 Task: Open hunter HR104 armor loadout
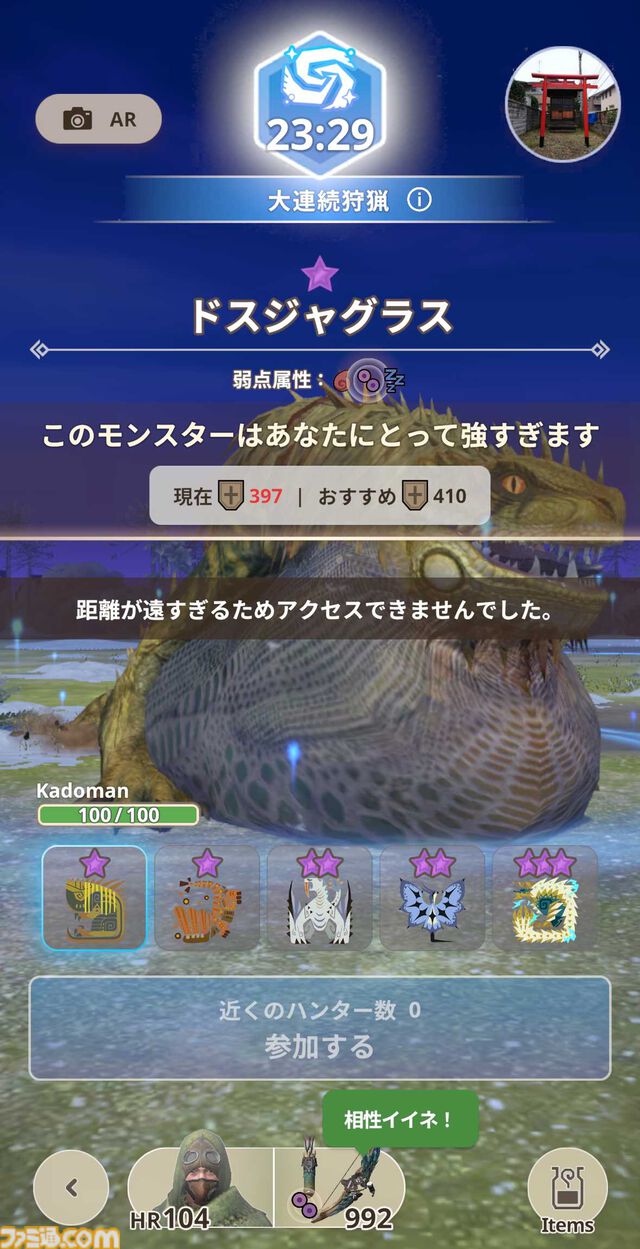click(200, 1187)
